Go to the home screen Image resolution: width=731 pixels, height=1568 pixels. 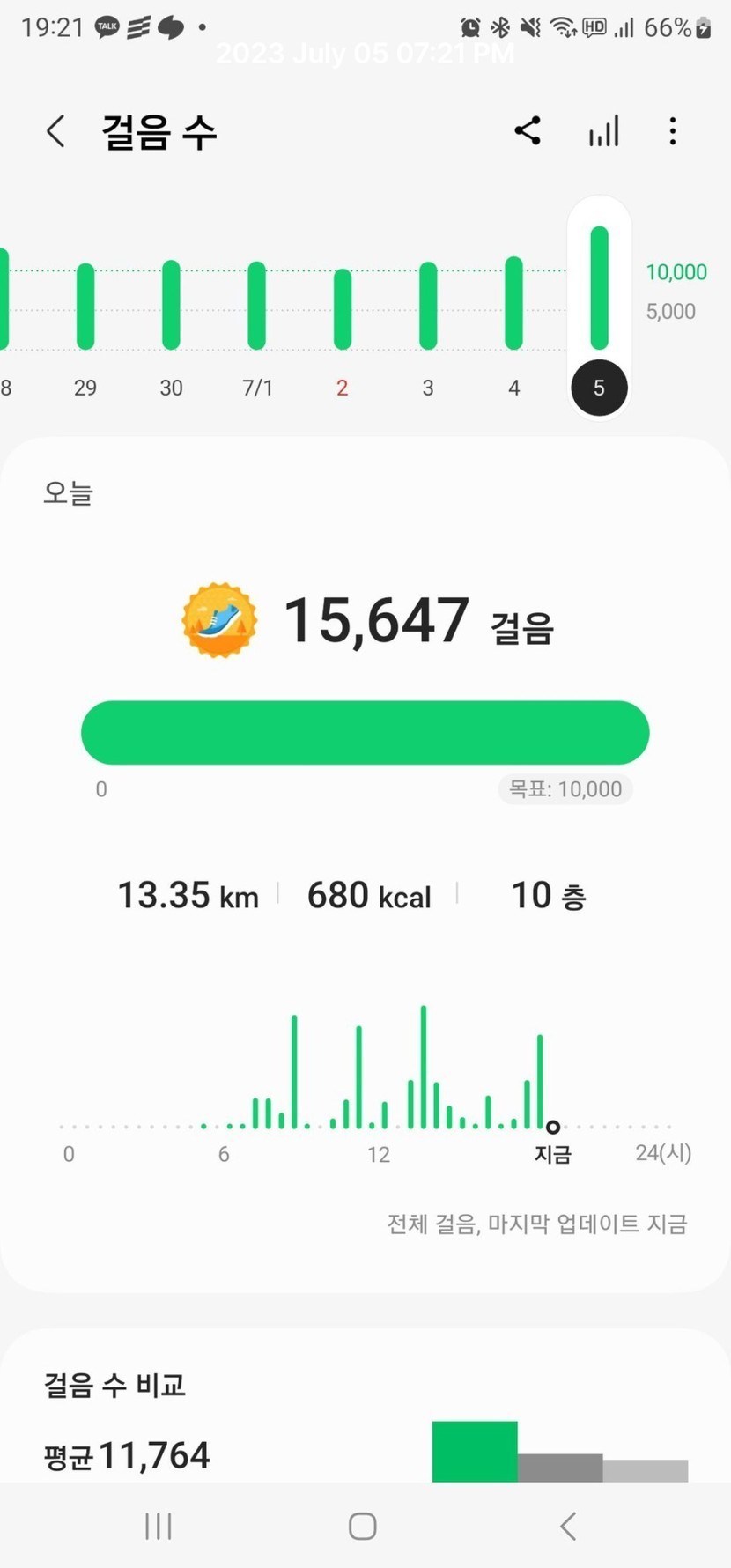tap(363, 1527)
